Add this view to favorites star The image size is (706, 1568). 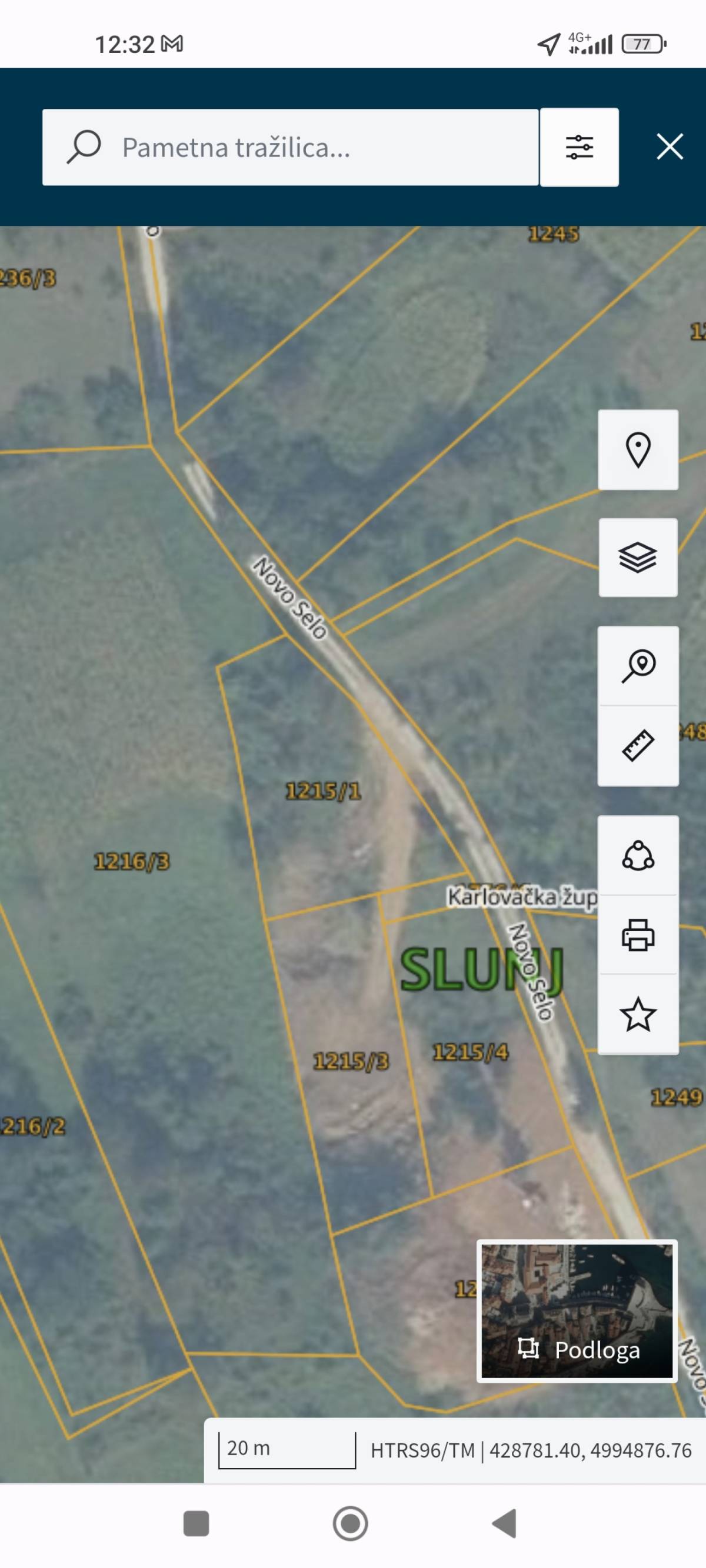[638, 1015]
